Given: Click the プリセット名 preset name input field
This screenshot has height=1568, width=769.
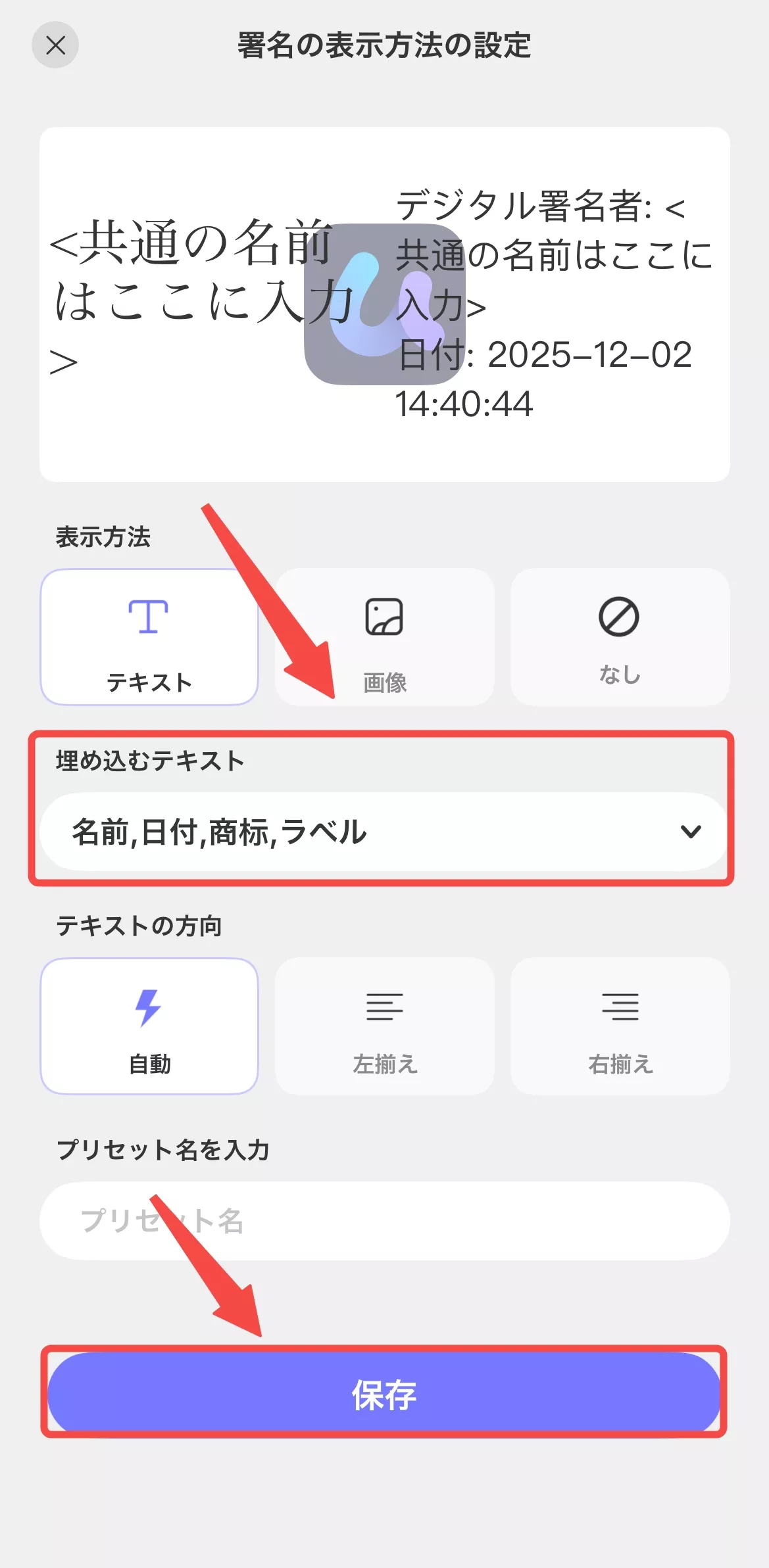Looking at the screenshot, I should click(x=384, y=1221).
